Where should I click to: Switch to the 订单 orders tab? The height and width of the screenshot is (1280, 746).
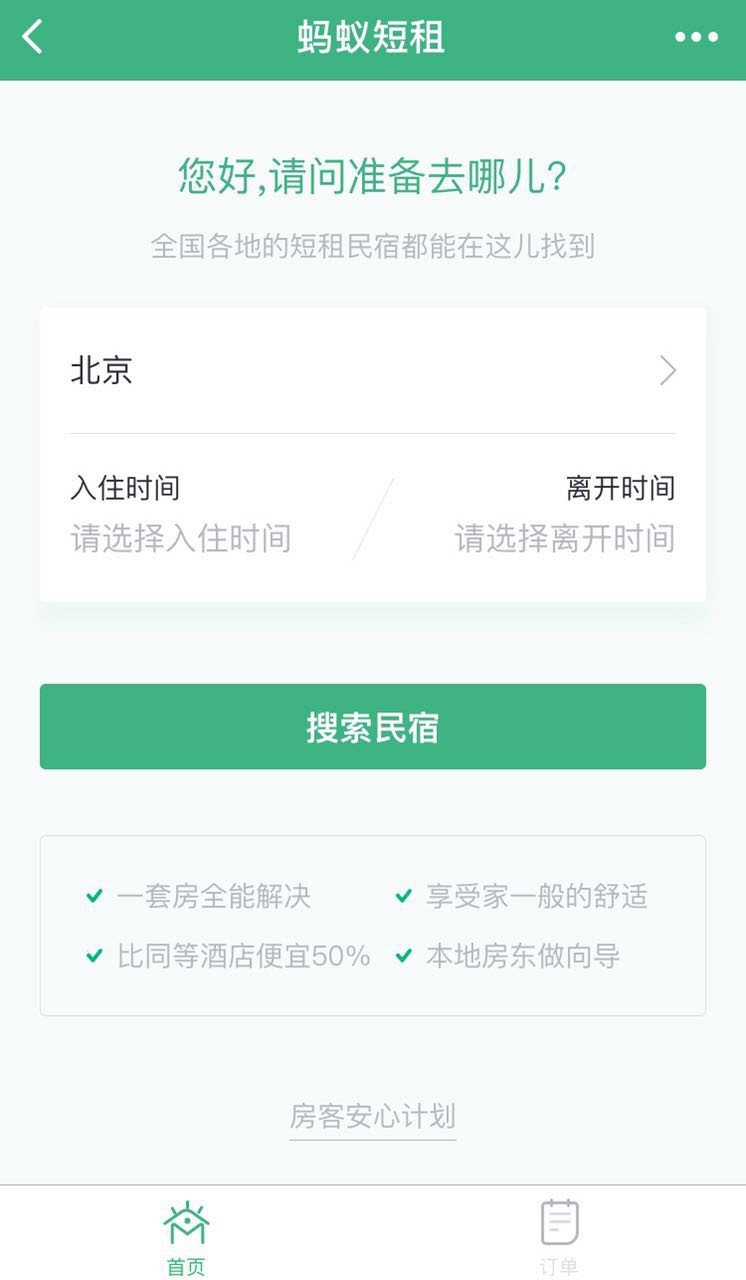click(559, 1238)
